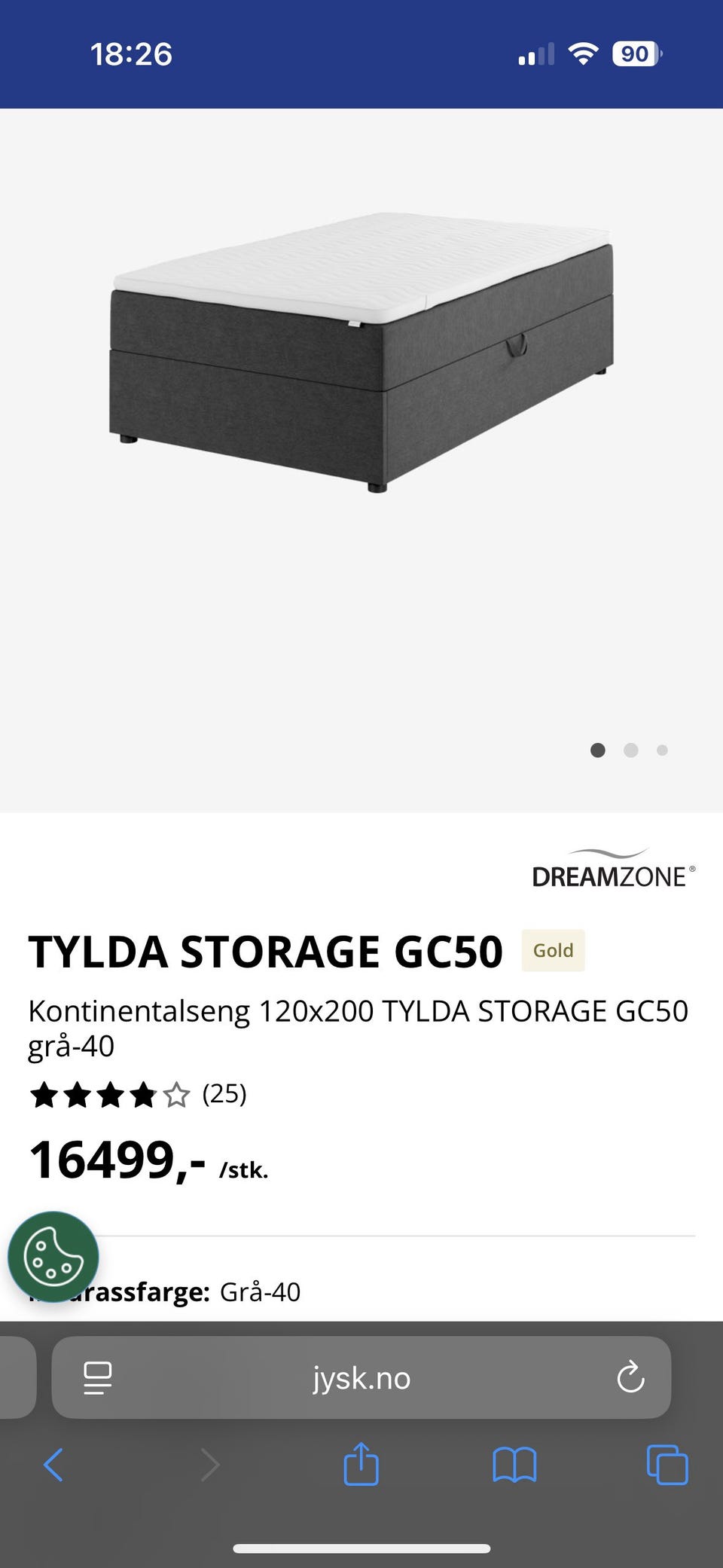Open the bed product image
This screenshot has height=1568, width=723.
click(361, 354)
